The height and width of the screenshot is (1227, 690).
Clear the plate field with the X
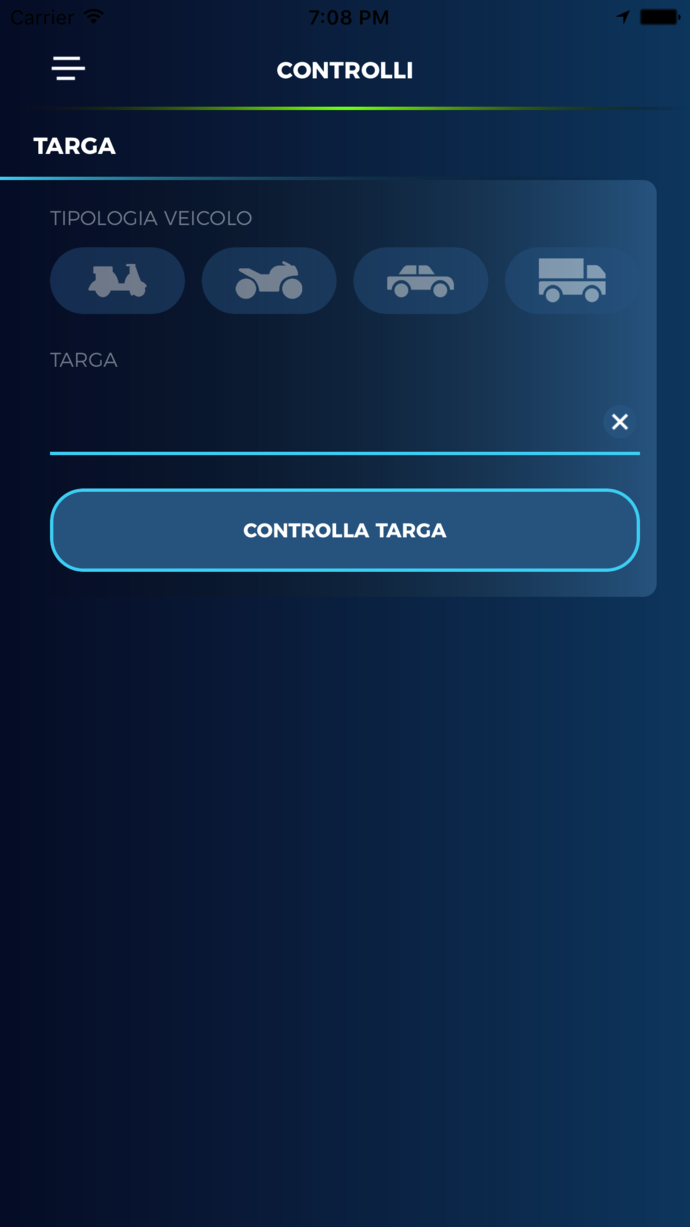click(x=620, y=422)
